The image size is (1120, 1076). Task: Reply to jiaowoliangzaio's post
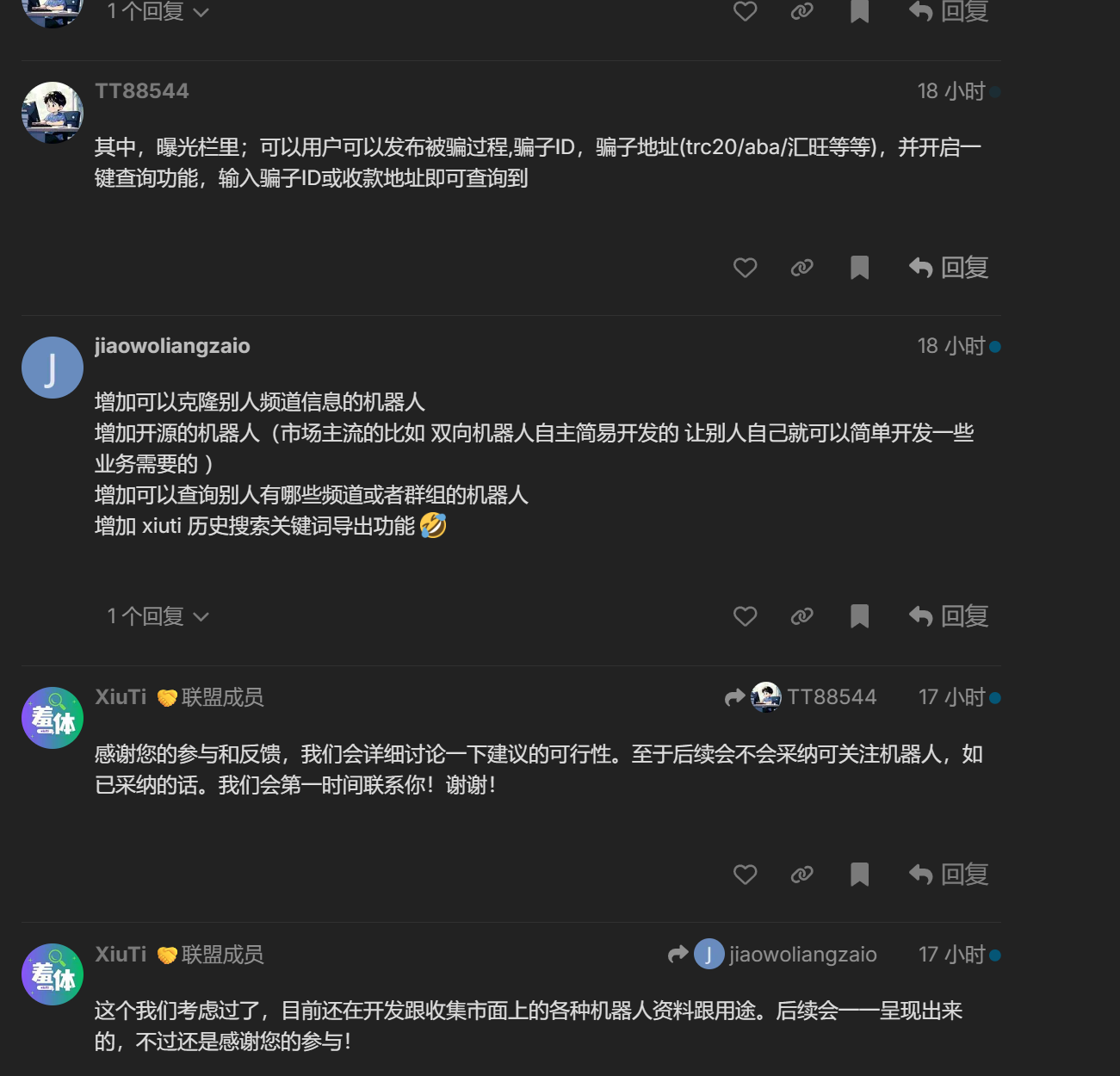(x=949, y=616)
